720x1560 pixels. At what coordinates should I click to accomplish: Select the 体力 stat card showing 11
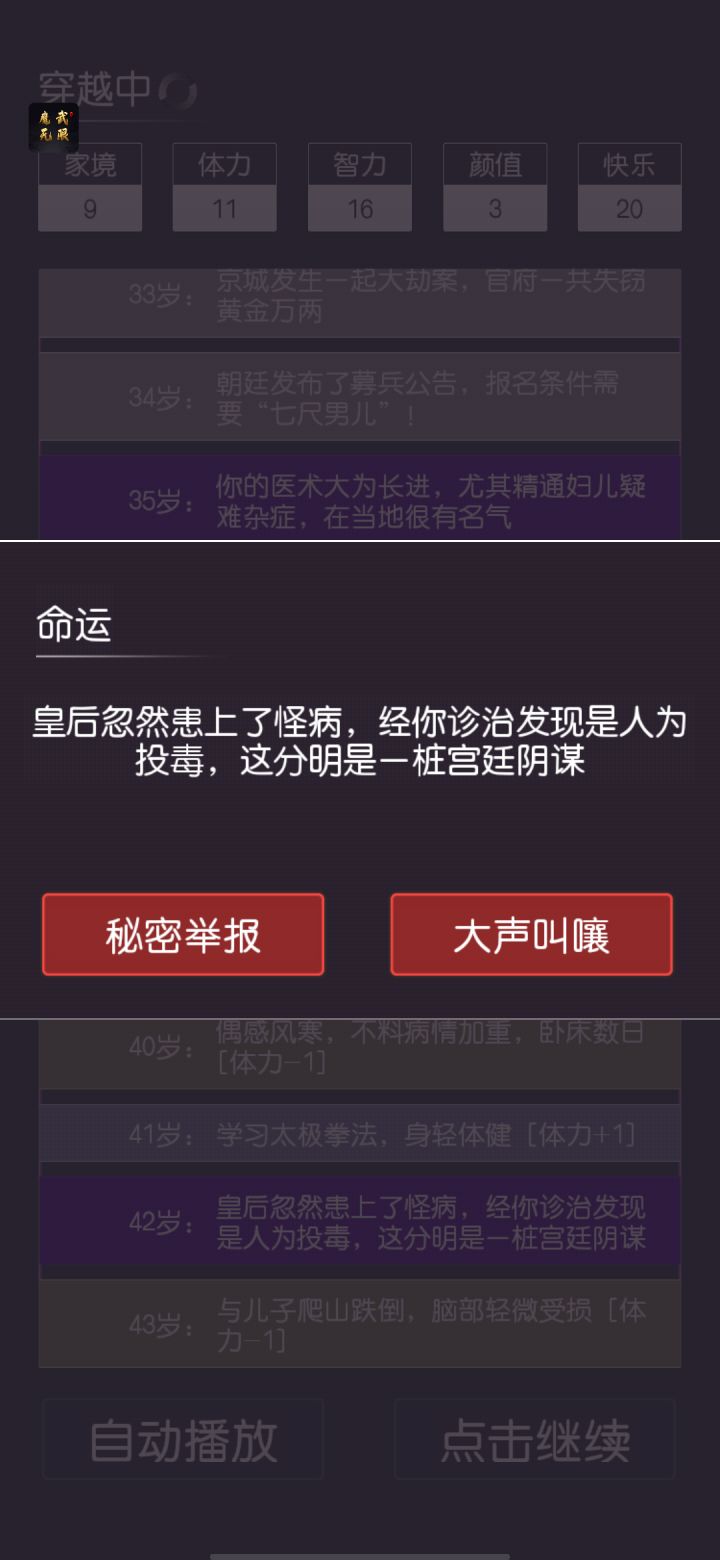(225, 187)
